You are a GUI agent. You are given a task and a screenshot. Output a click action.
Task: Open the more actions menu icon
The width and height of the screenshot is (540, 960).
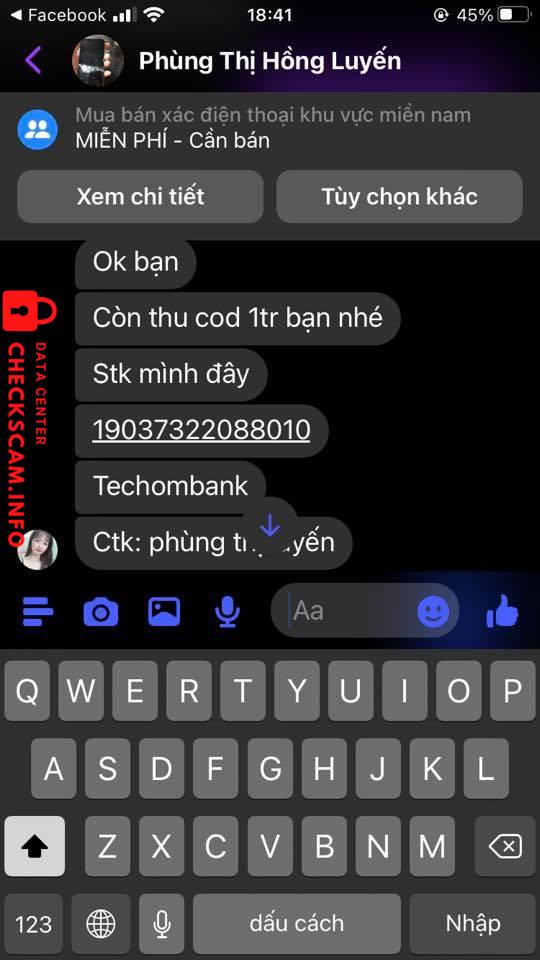tap(38, 611)
